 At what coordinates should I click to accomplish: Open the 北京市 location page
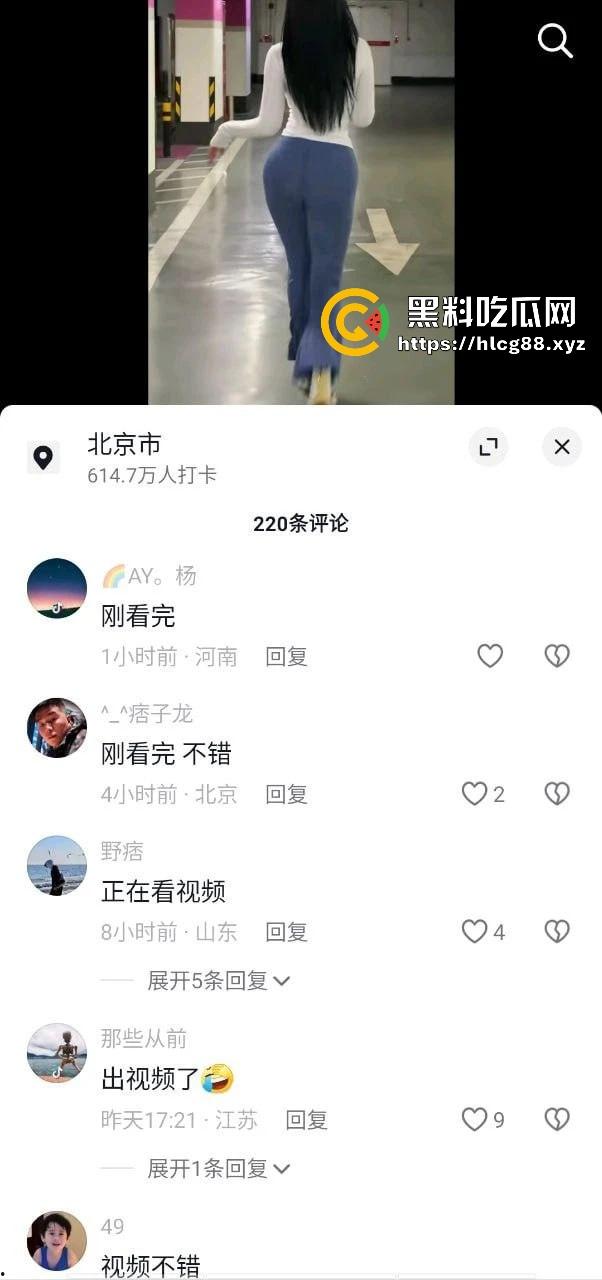(x=124, y=445)
